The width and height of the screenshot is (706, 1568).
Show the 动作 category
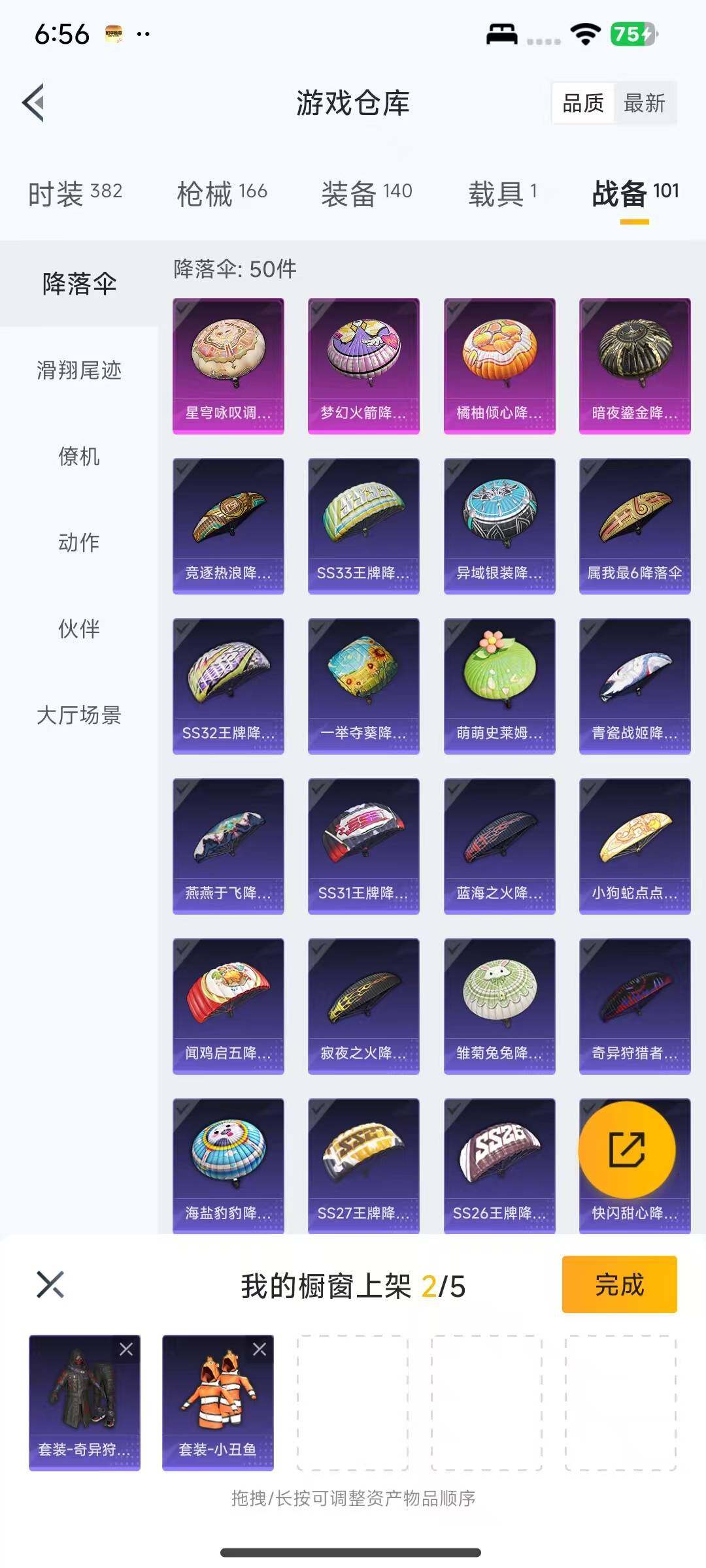pyautogui.click(x=79, y=543)
